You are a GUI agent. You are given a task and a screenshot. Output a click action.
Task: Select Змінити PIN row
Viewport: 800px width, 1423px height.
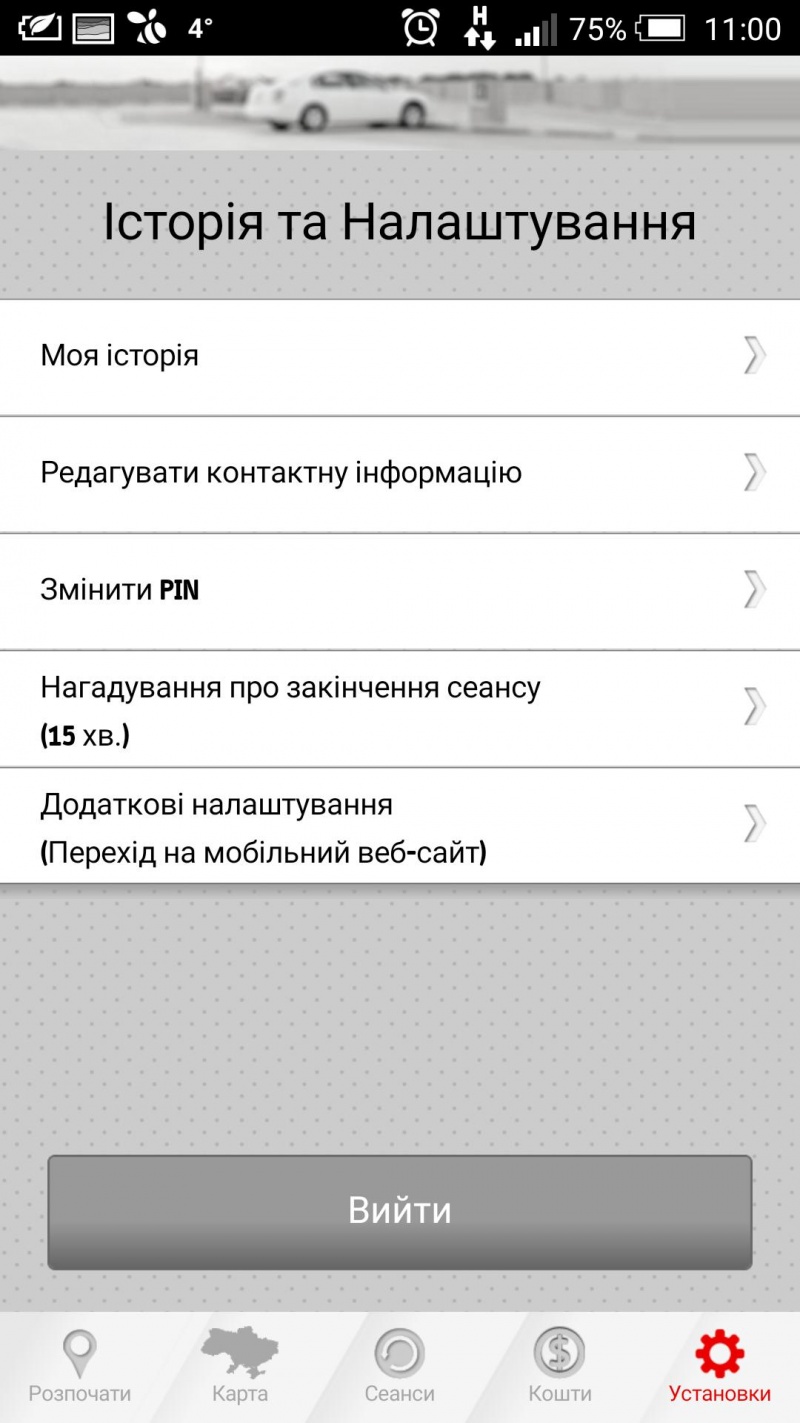pos(400,590)
